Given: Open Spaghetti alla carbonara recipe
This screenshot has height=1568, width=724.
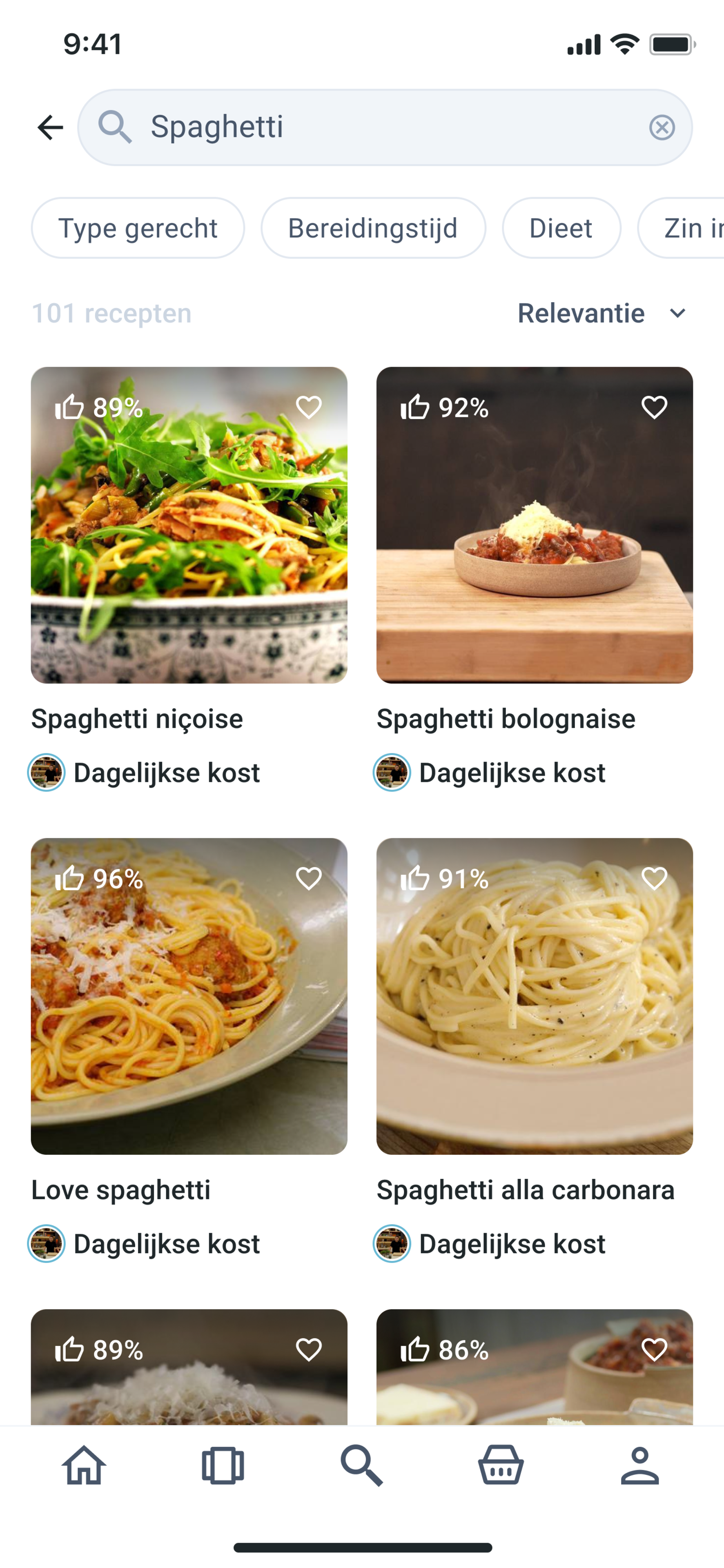Looking at the screenshot, I should pyautogui.click(x=534, y=996).
